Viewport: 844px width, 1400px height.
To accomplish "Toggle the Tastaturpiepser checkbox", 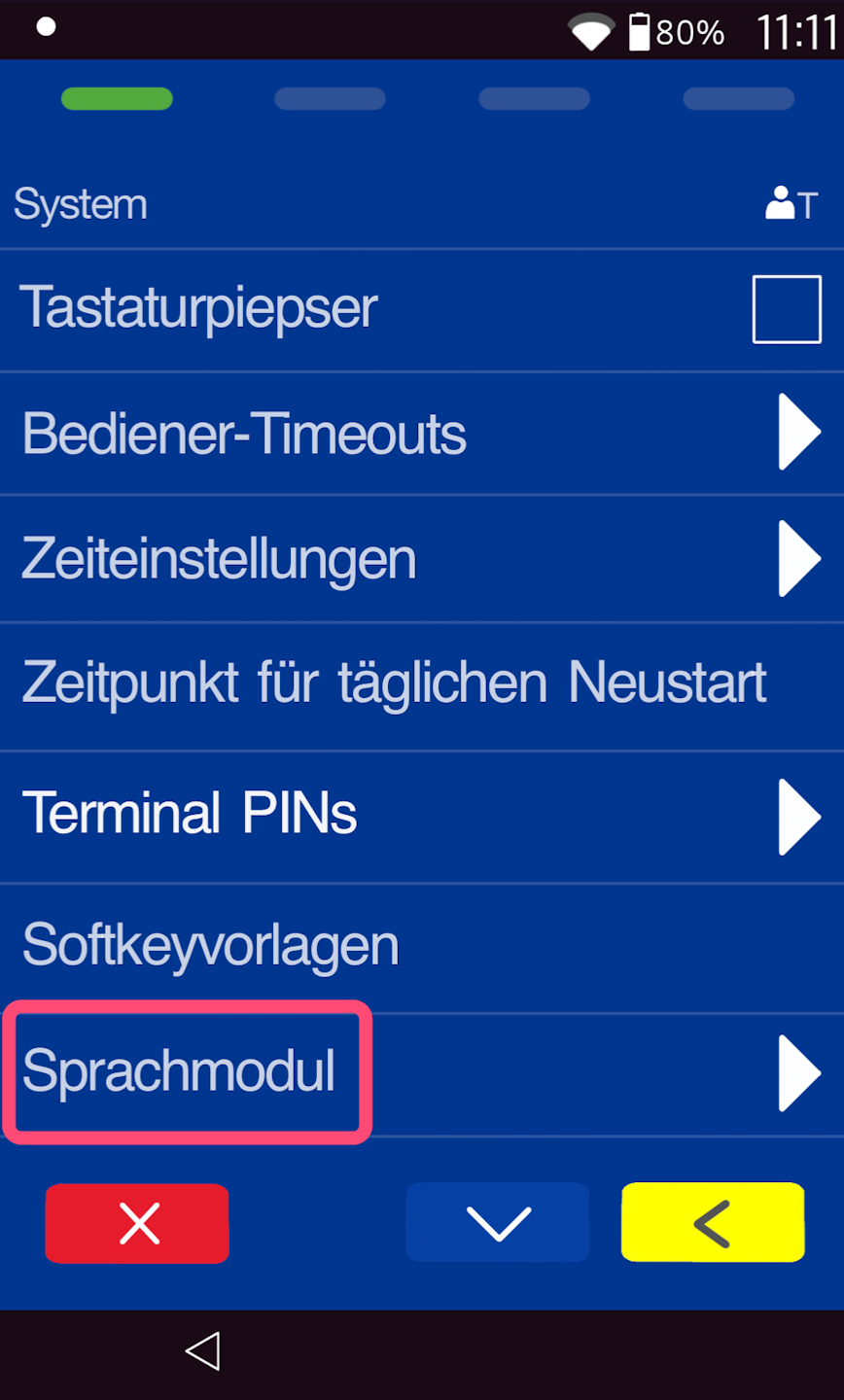I will tap(786, 309).
